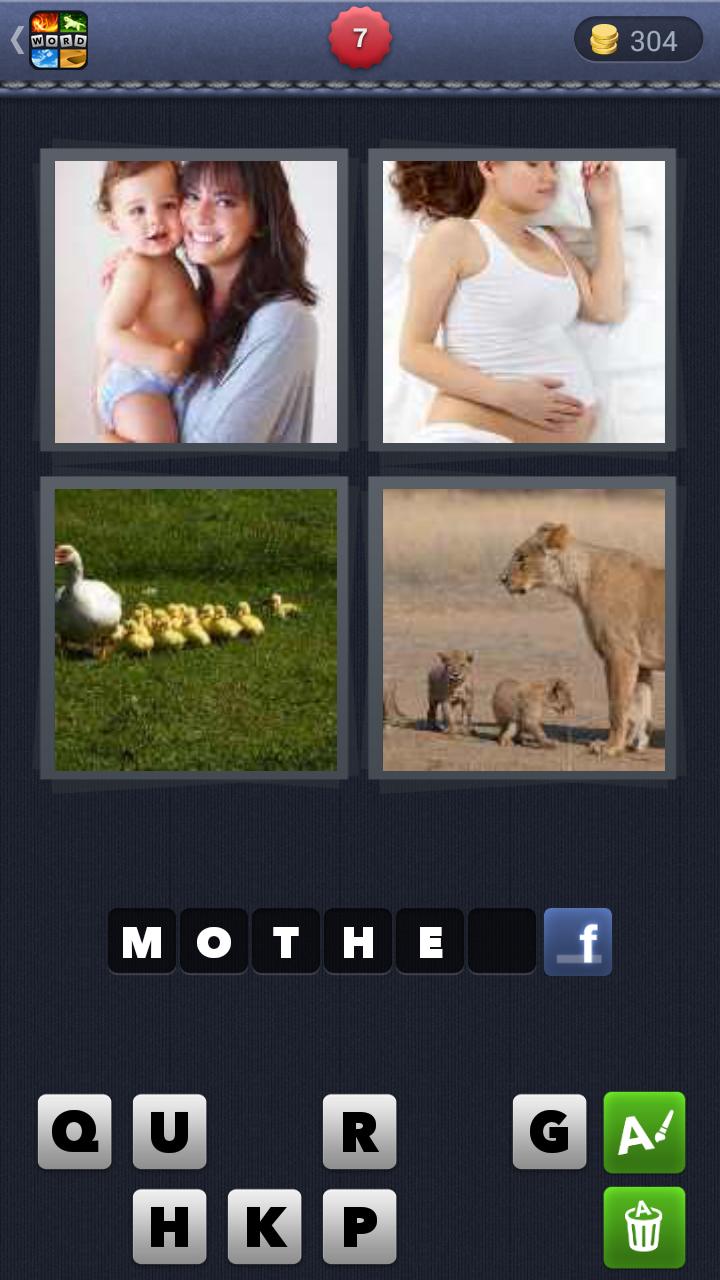Remove the letter T from the answer
Image resolution: width=720 pixels, height=1280 pixels.
tap(286, 942)
